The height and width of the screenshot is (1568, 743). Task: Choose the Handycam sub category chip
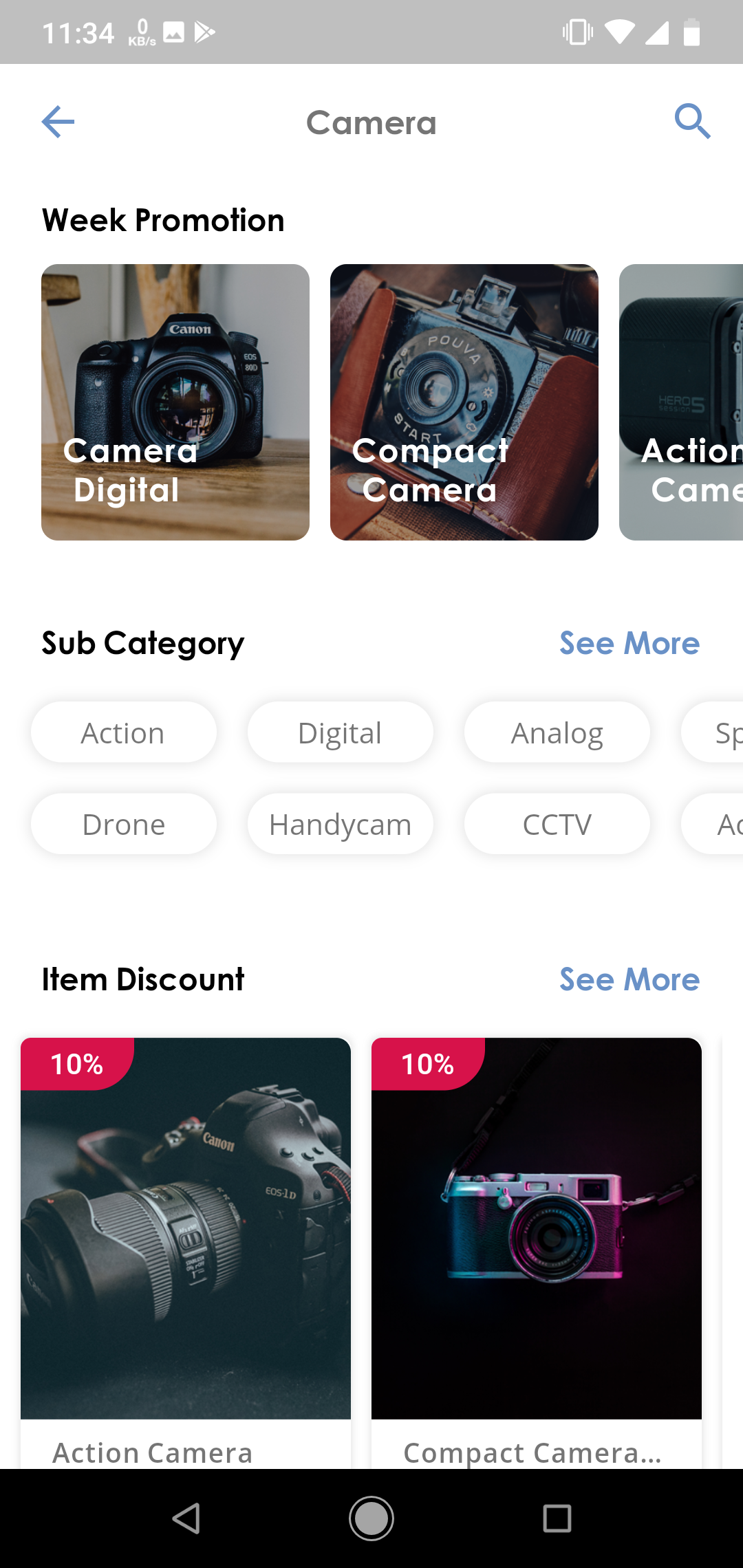click(341, 825)
